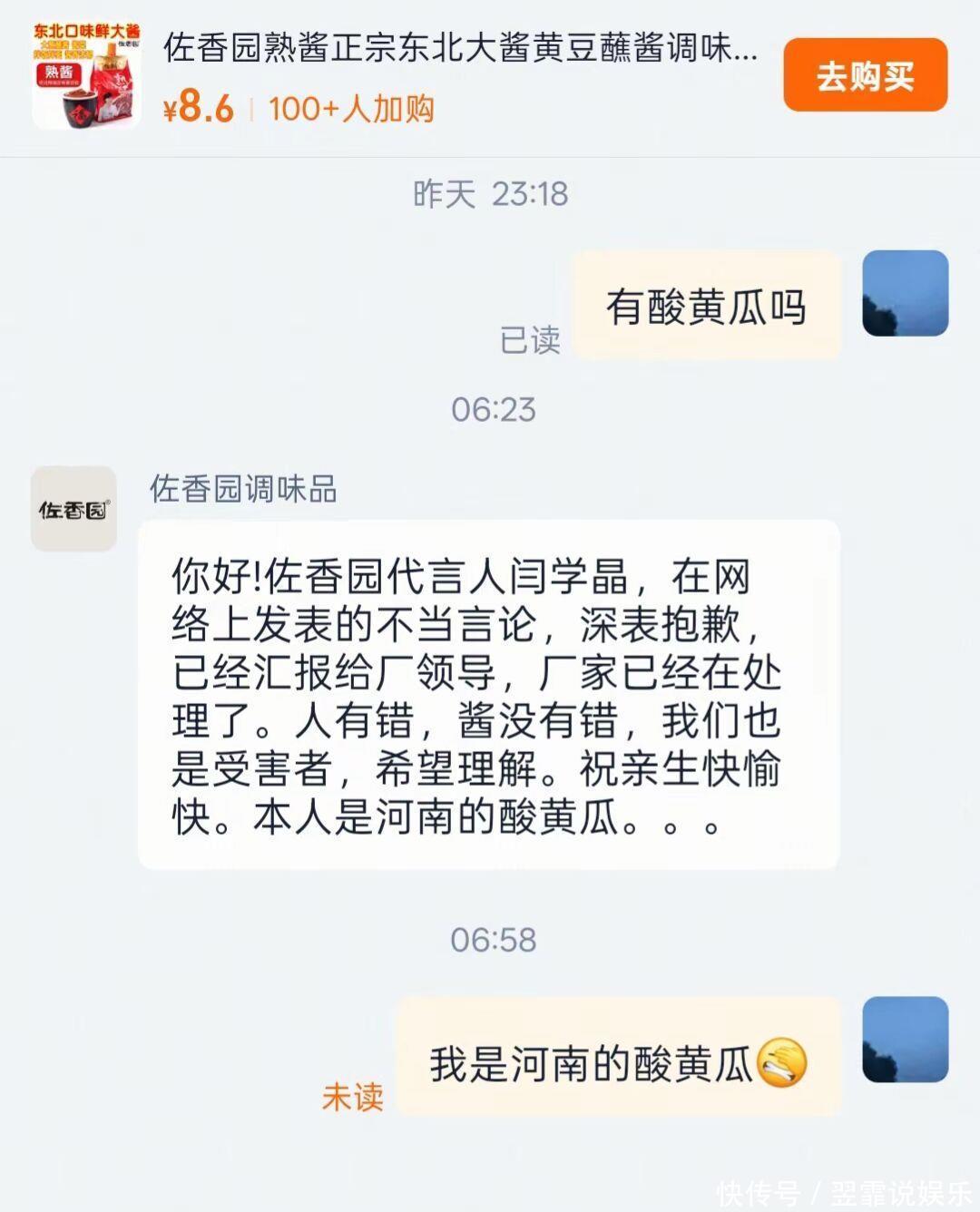
Task: View the 佐香园调味品 seller avatar
Action: pyautogui.click(x=73, y=509)
